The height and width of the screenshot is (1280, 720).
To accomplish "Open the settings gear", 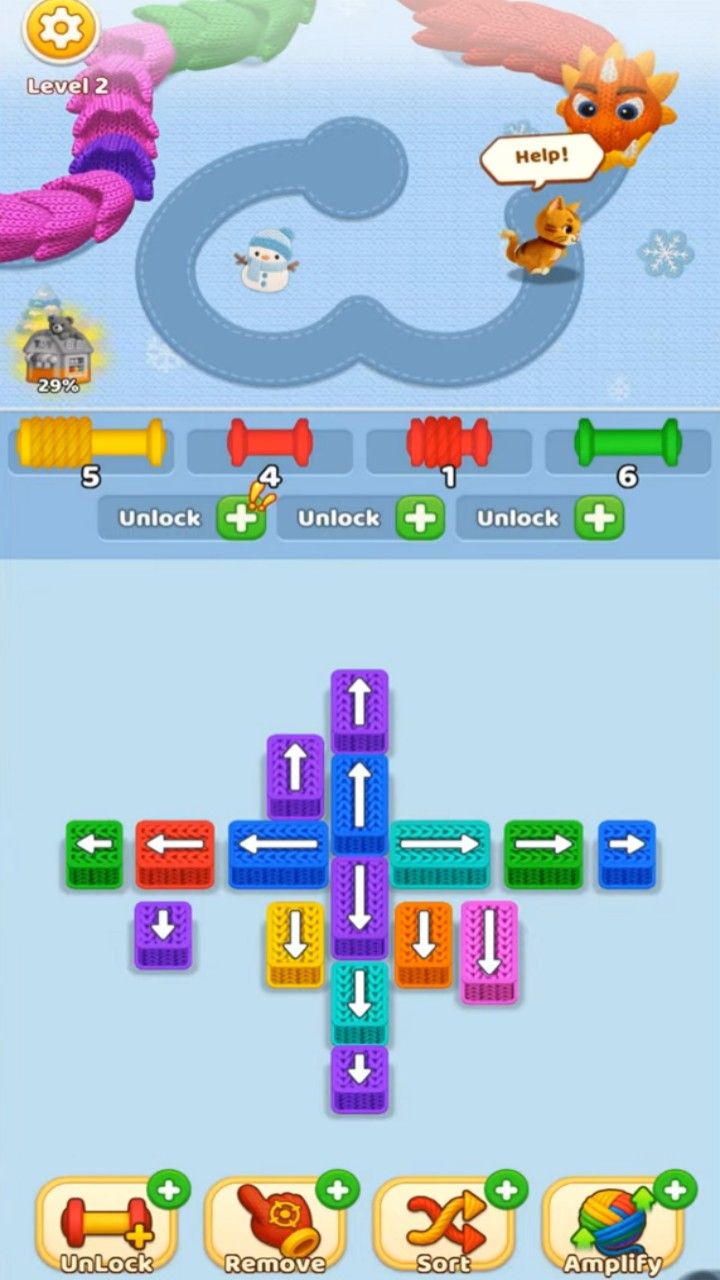I will click(60, 30).
